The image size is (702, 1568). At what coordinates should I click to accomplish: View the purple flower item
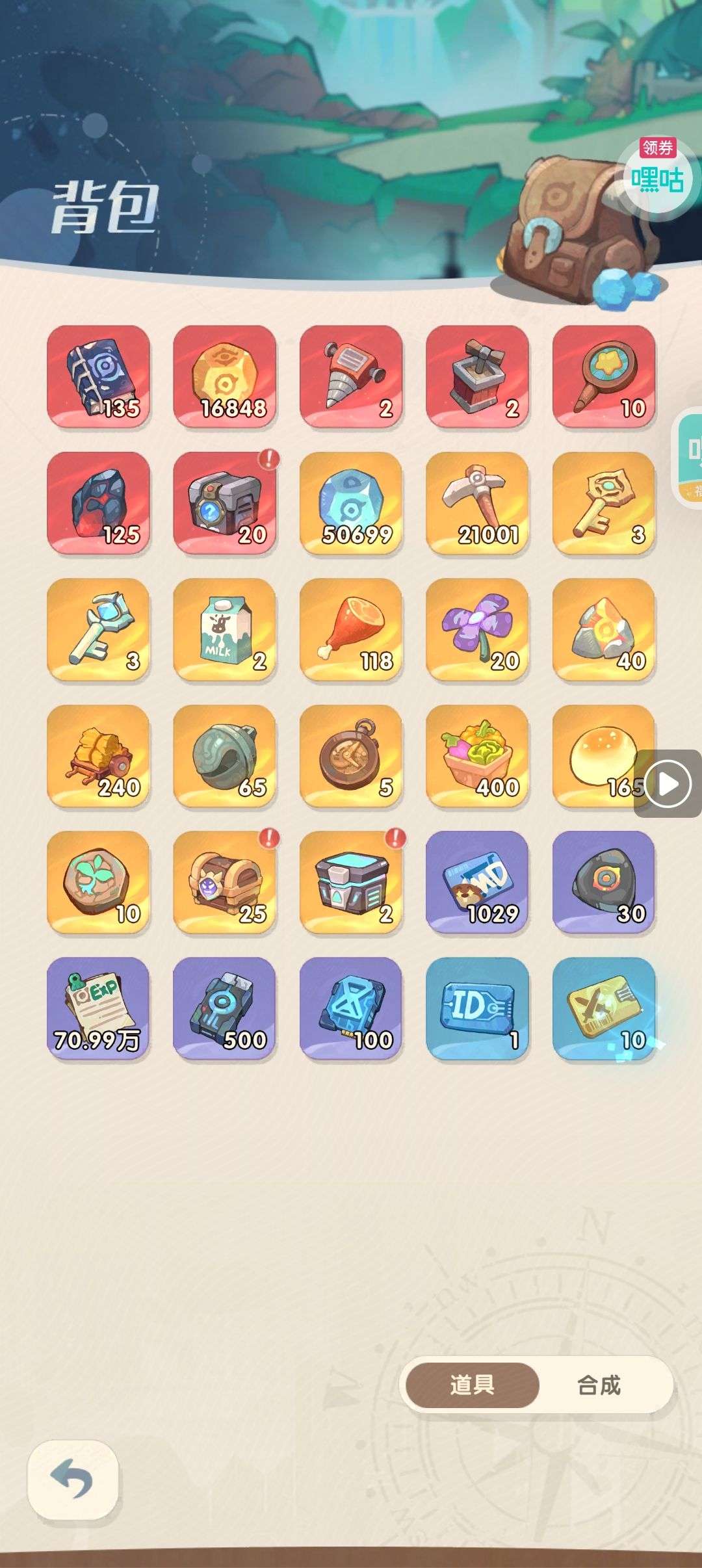(477, 629)
